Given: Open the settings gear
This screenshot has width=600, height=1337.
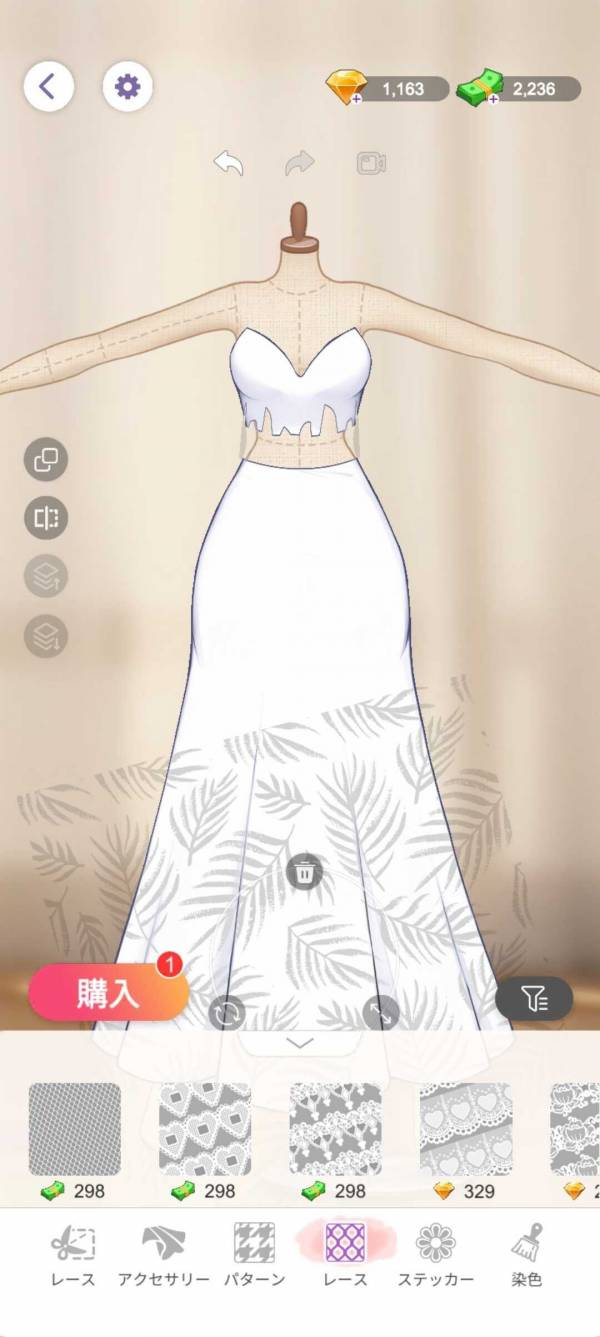Looking at the screenshot, I should [127, 87].
